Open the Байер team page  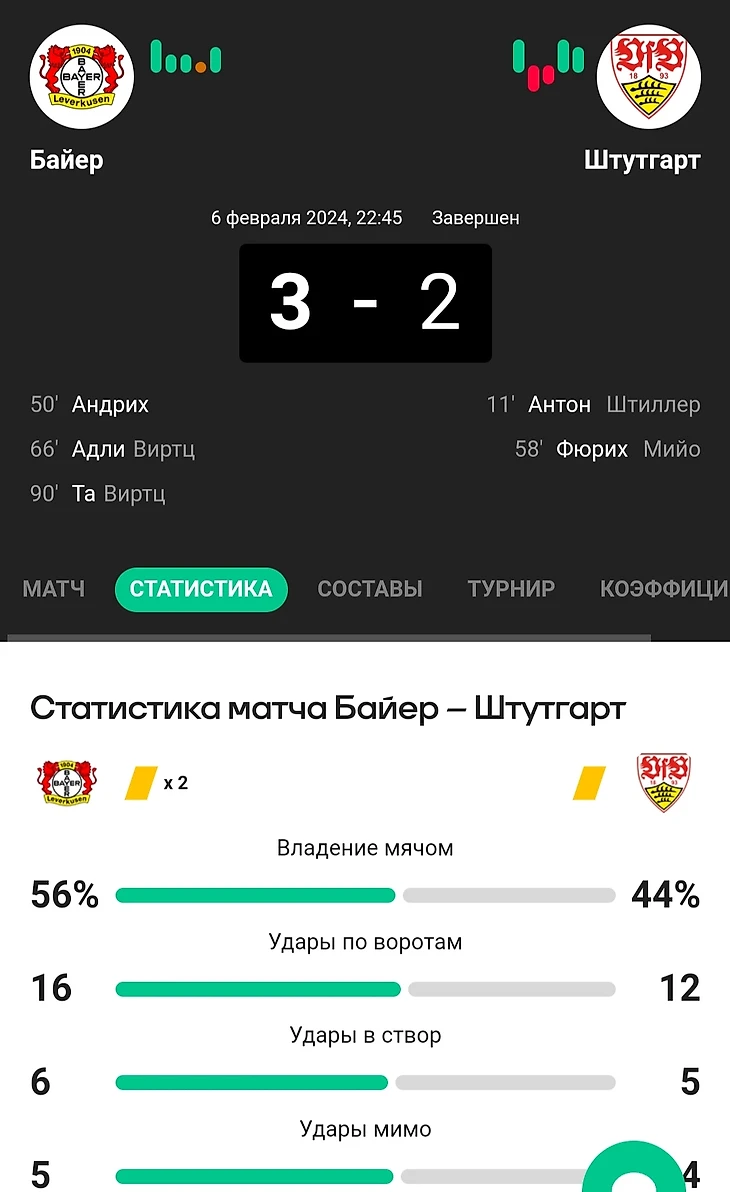tap(81, 75)
